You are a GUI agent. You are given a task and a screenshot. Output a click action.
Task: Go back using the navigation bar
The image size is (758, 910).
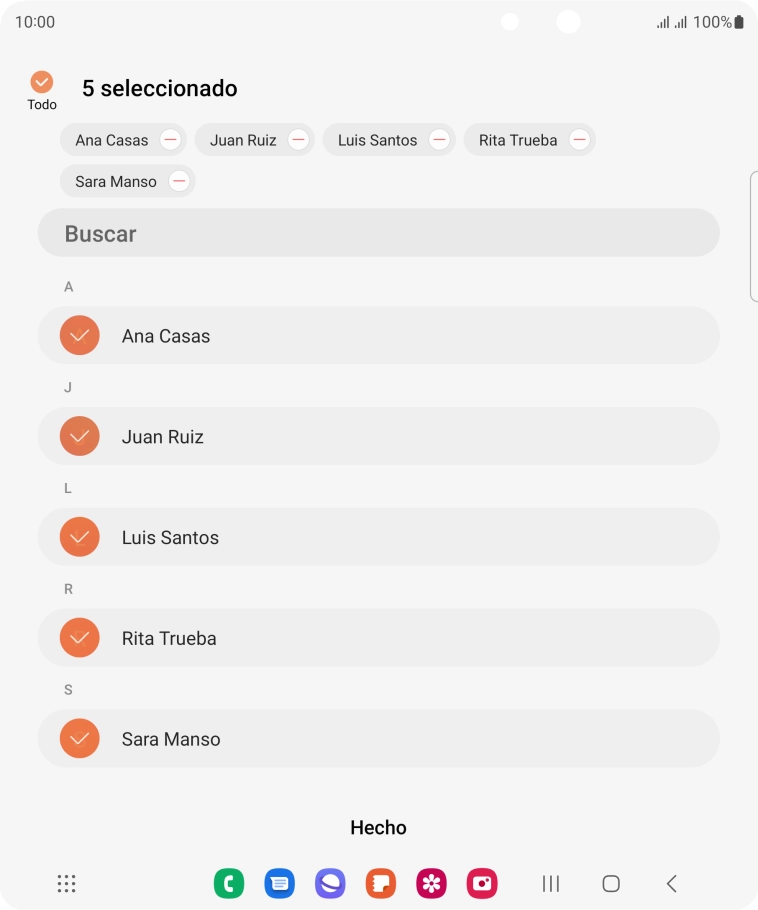[672, 883]
